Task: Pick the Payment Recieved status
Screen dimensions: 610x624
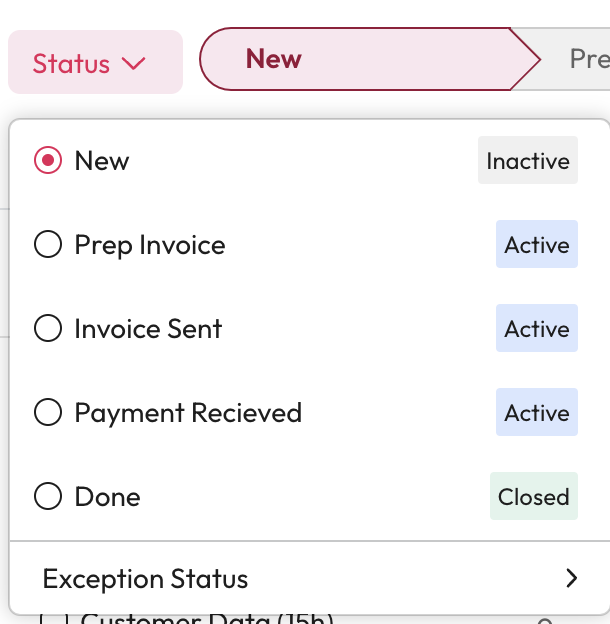Action: pyautogui.click(x=48, y=413)
